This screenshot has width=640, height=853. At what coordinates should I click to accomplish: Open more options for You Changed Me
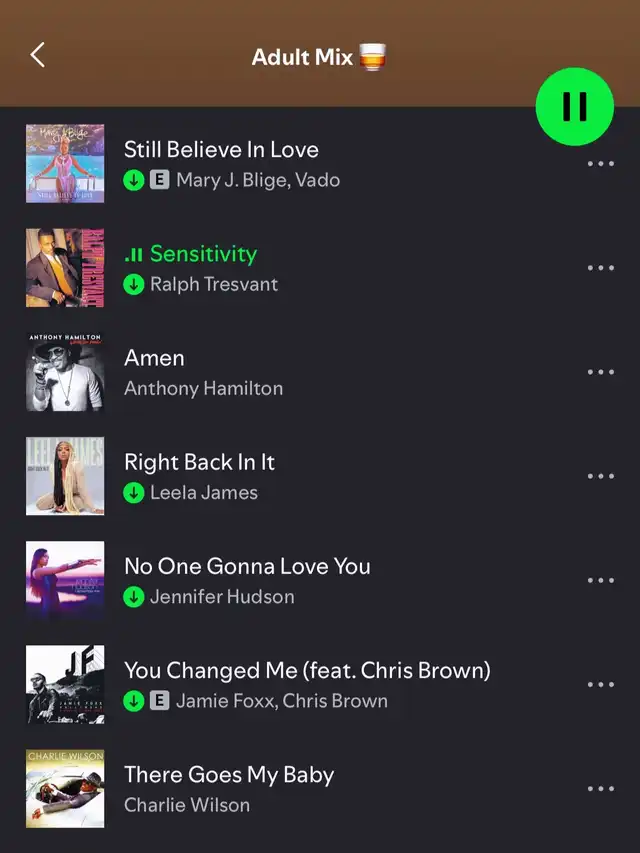(x=600, y=684)
